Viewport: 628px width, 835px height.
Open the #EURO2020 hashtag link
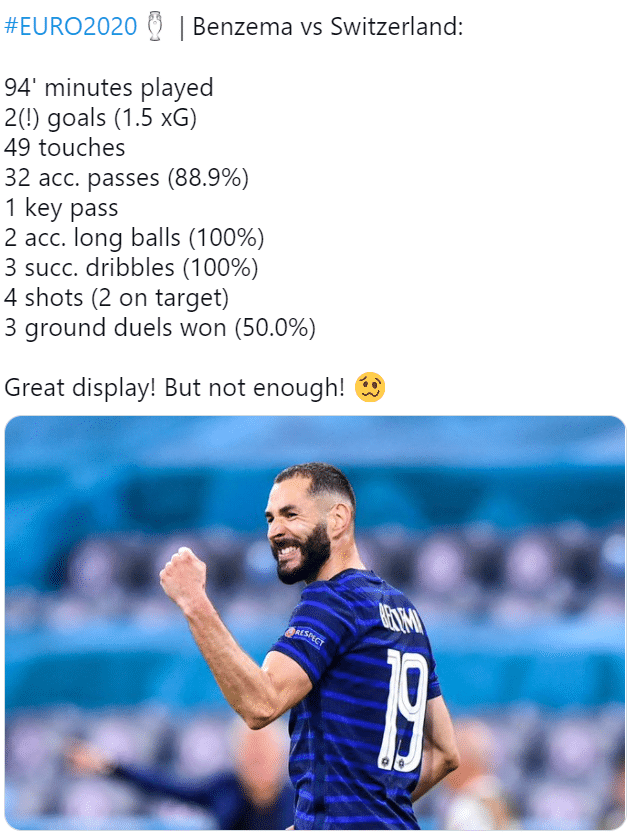coord(70,27)
